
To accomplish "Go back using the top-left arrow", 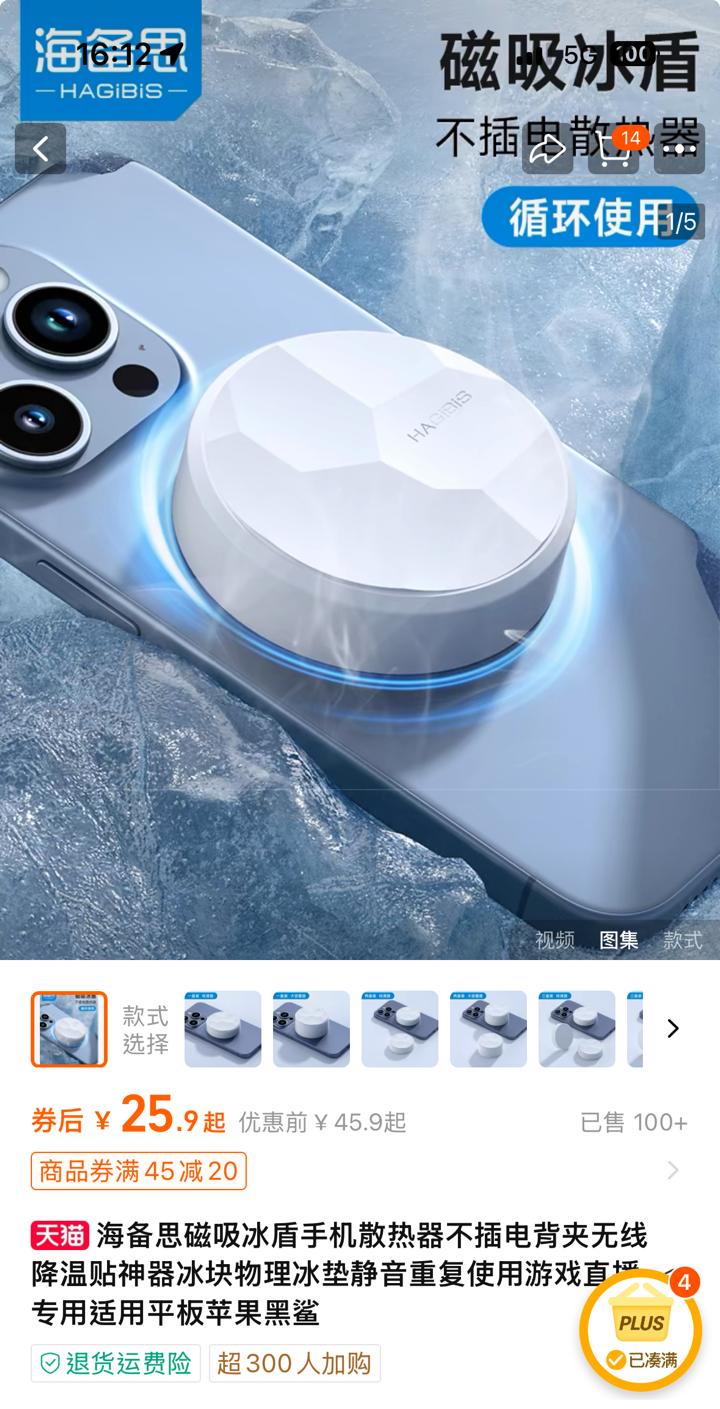I will [x=41, y=149].
